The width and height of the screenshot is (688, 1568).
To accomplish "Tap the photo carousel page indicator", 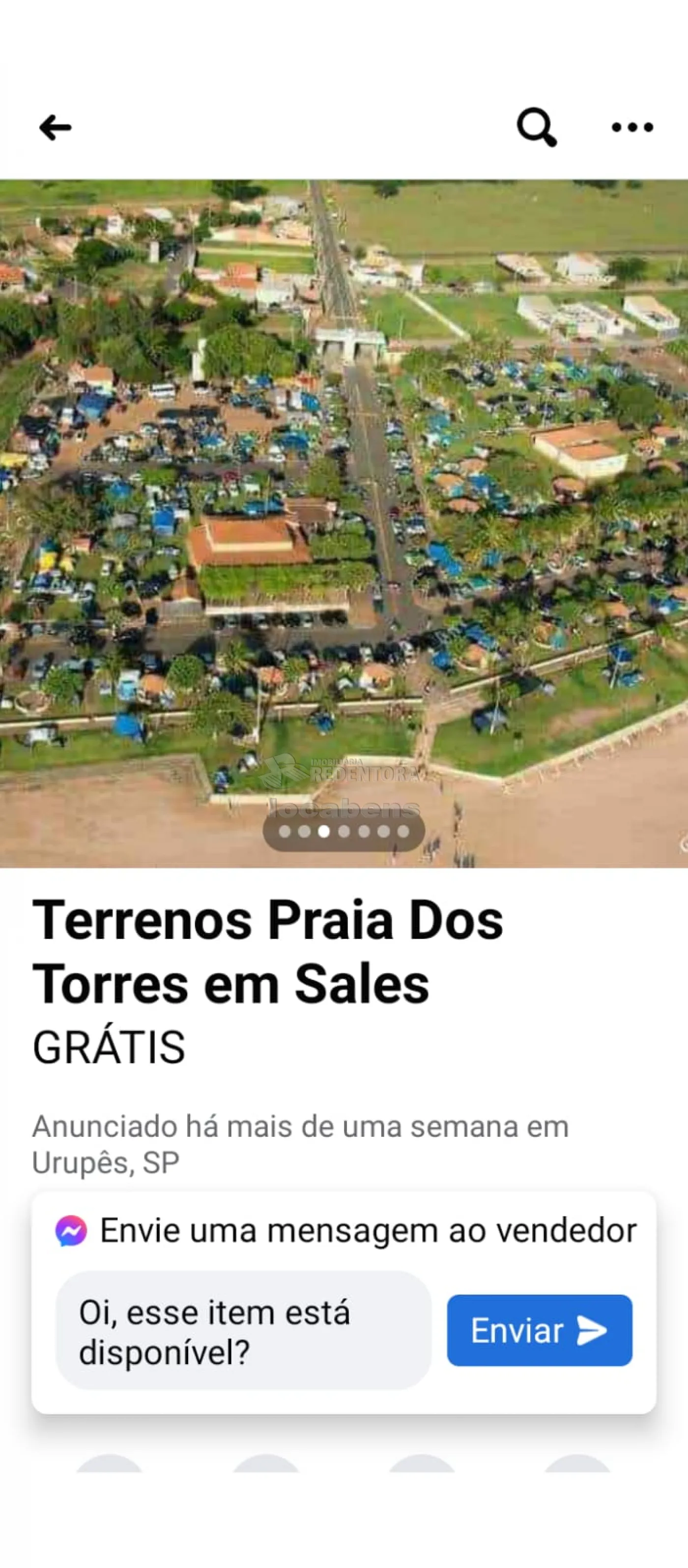I will (344, 832).
